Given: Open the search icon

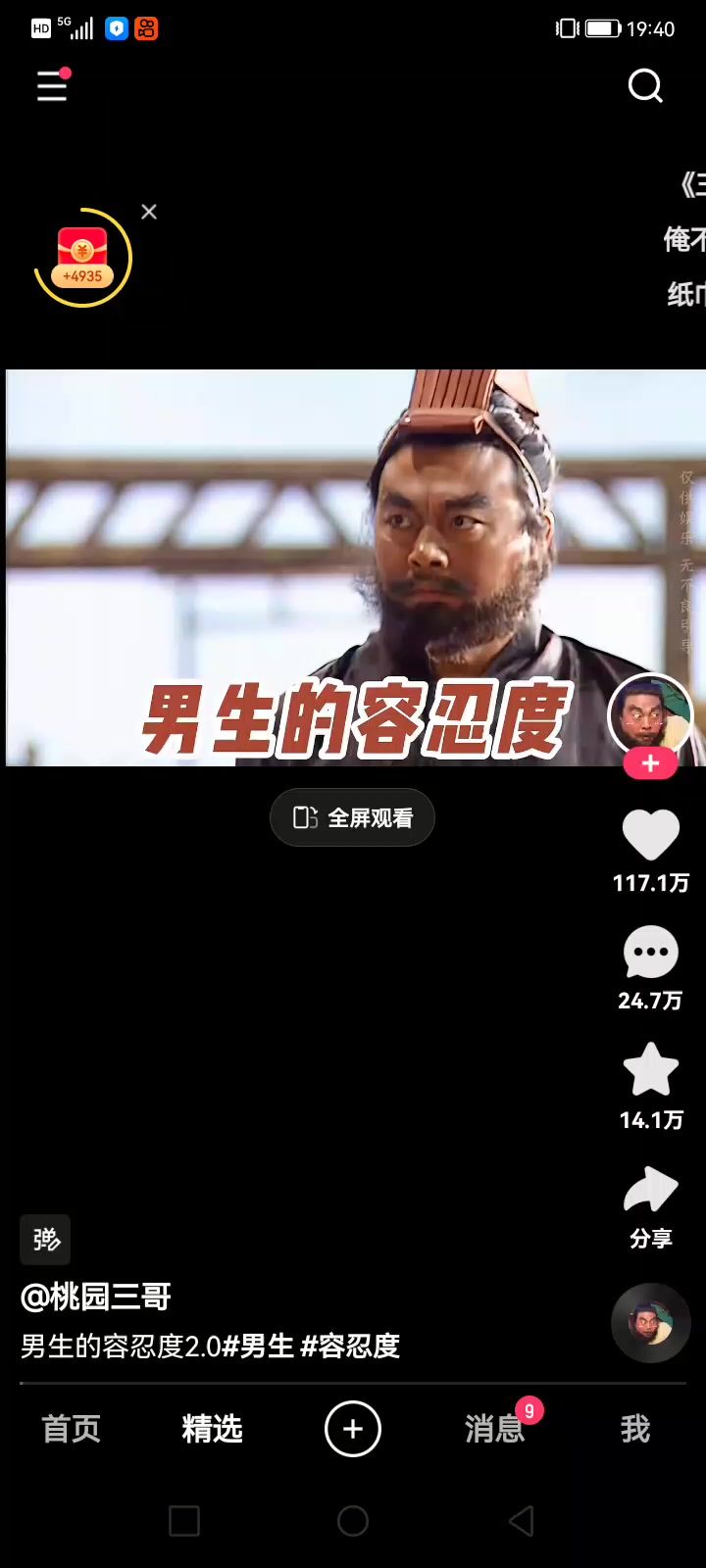Looking at the screenshot, I should coord(645,86).
